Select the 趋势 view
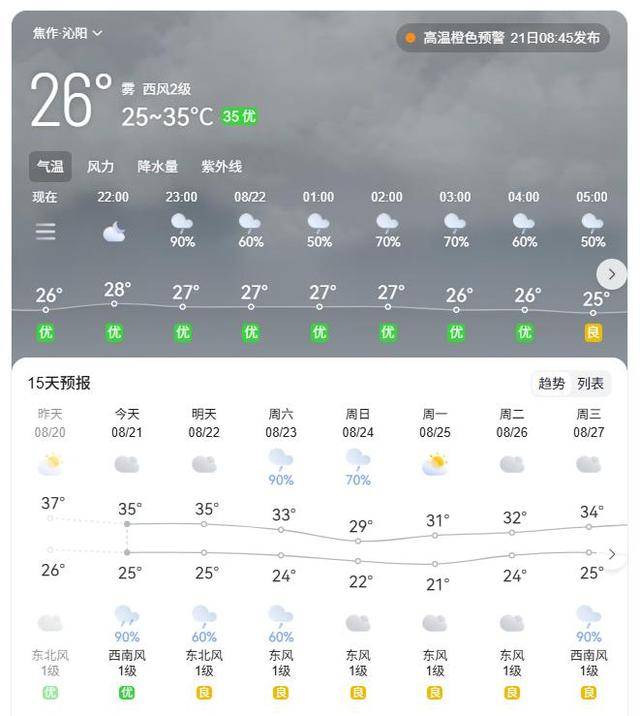 551,383
